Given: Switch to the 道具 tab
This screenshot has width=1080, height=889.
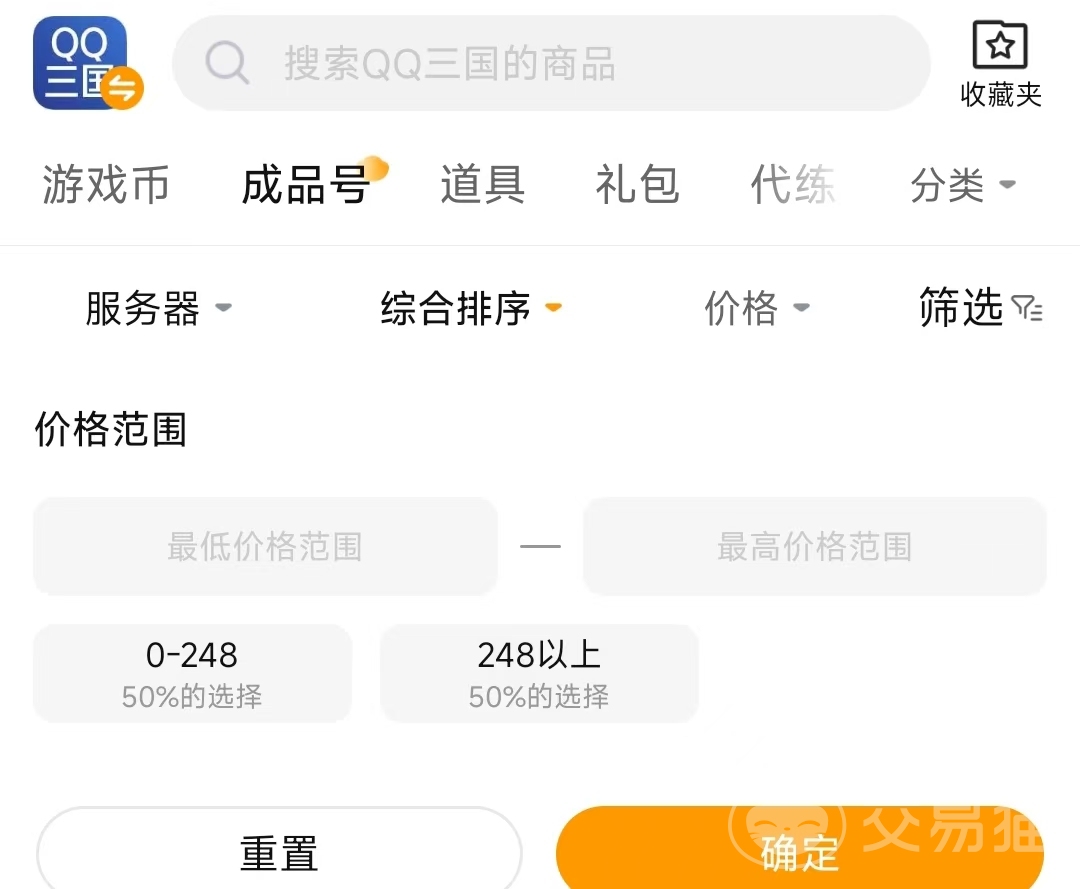Looking at the screenshot, I should [482, 186].
